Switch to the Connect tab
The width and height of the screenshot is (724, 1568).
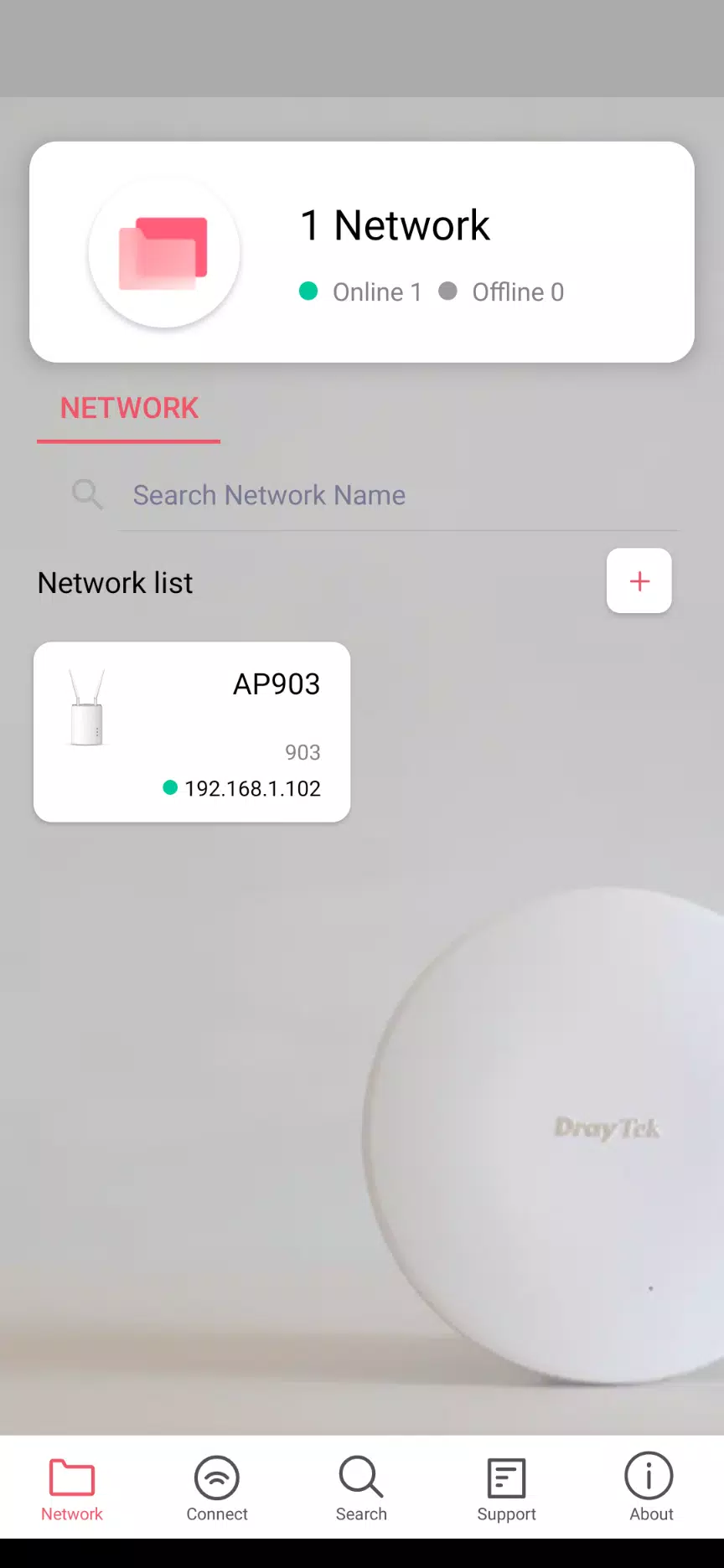pyautogui.click(x=217, y=1488)
